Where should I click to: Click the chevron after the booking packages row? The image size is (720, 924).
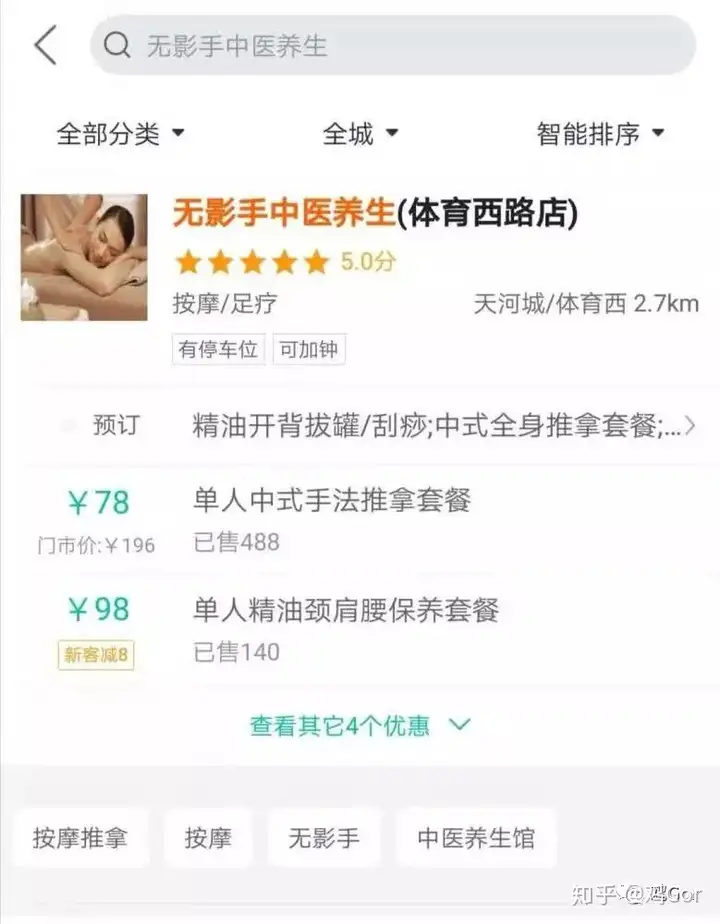(690, 425)
